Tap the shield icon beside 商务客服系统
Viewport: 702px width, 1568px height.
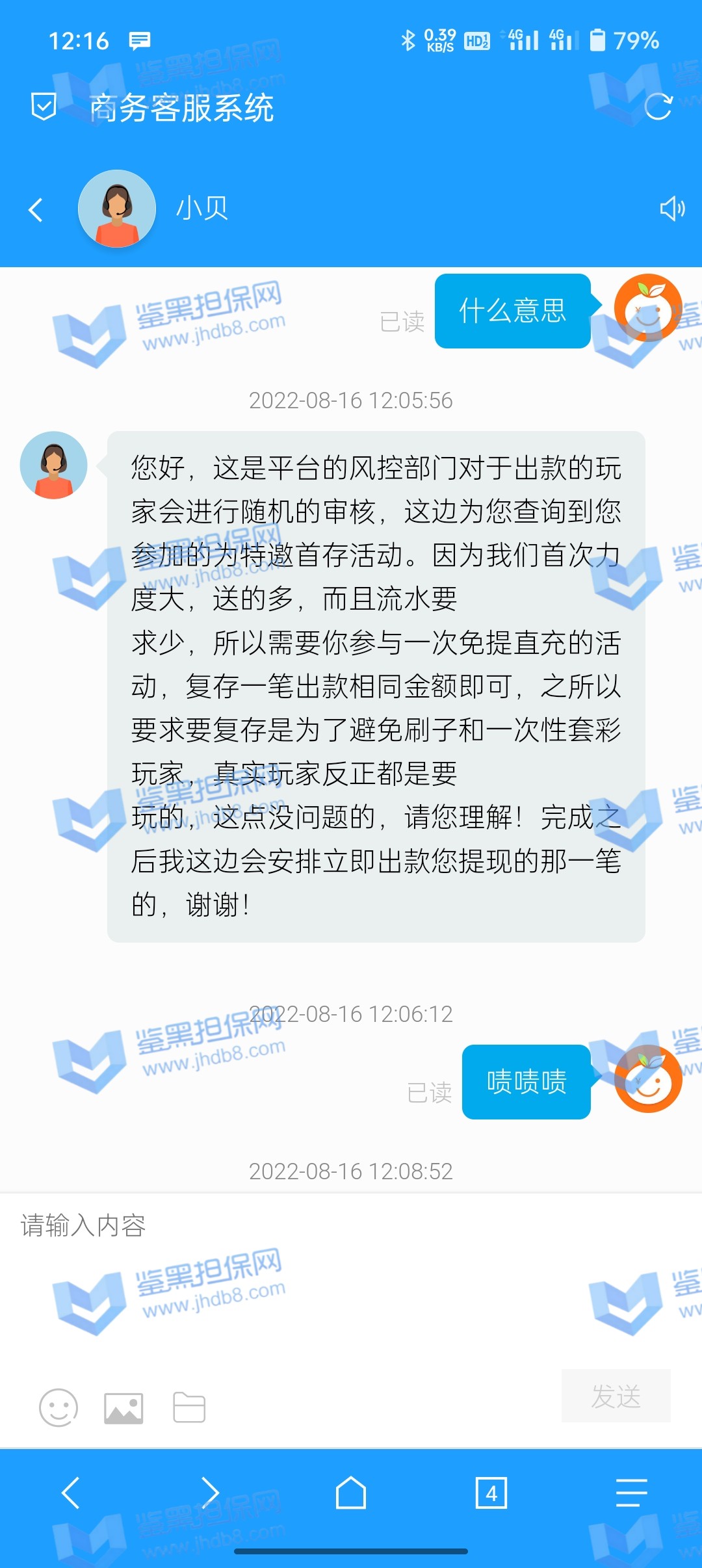44,107
